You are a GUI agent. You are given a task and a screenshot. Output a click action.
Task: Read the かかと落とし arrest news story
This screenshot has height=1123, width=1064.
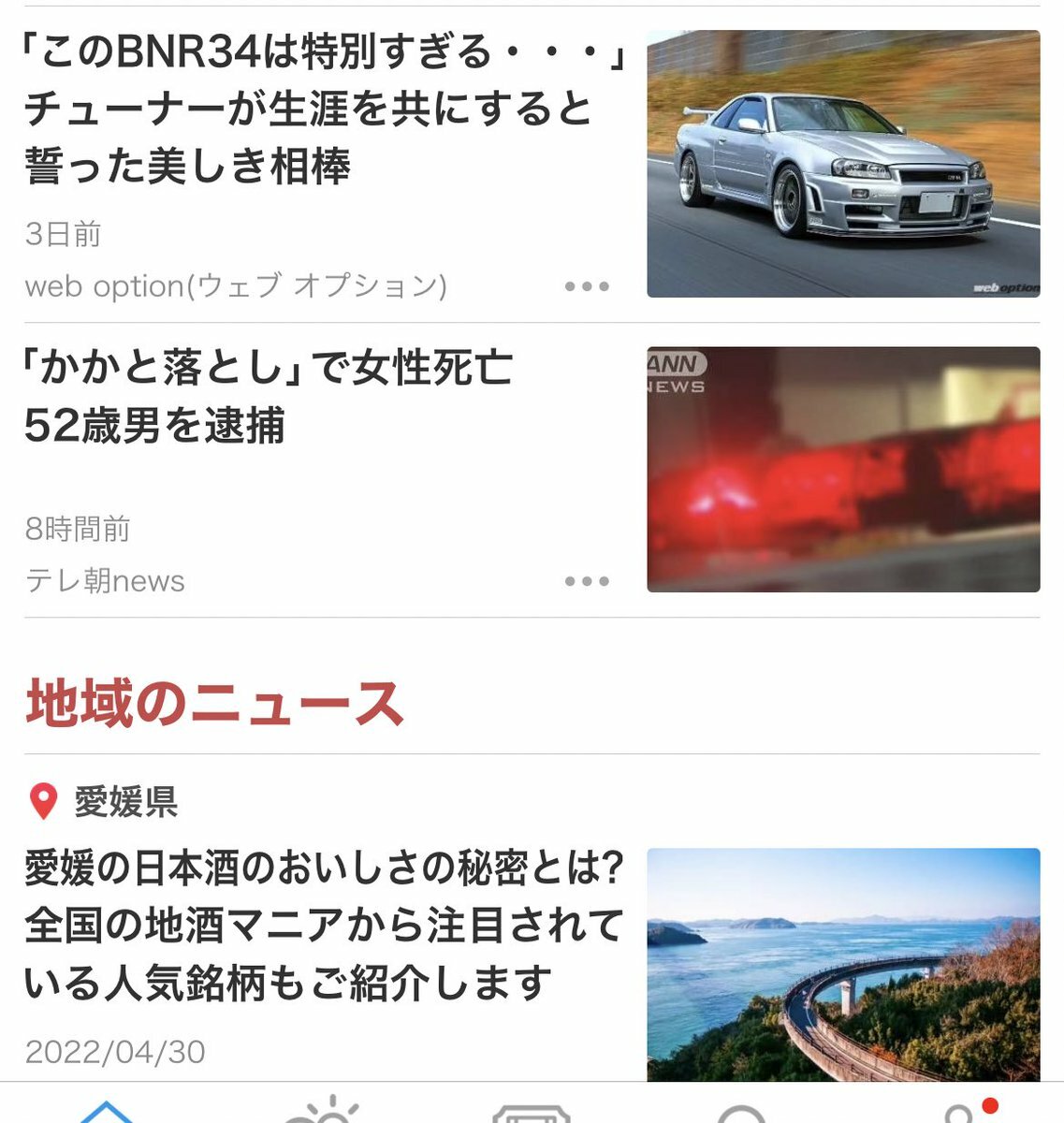pyautogui.click(x=269, y=397)
